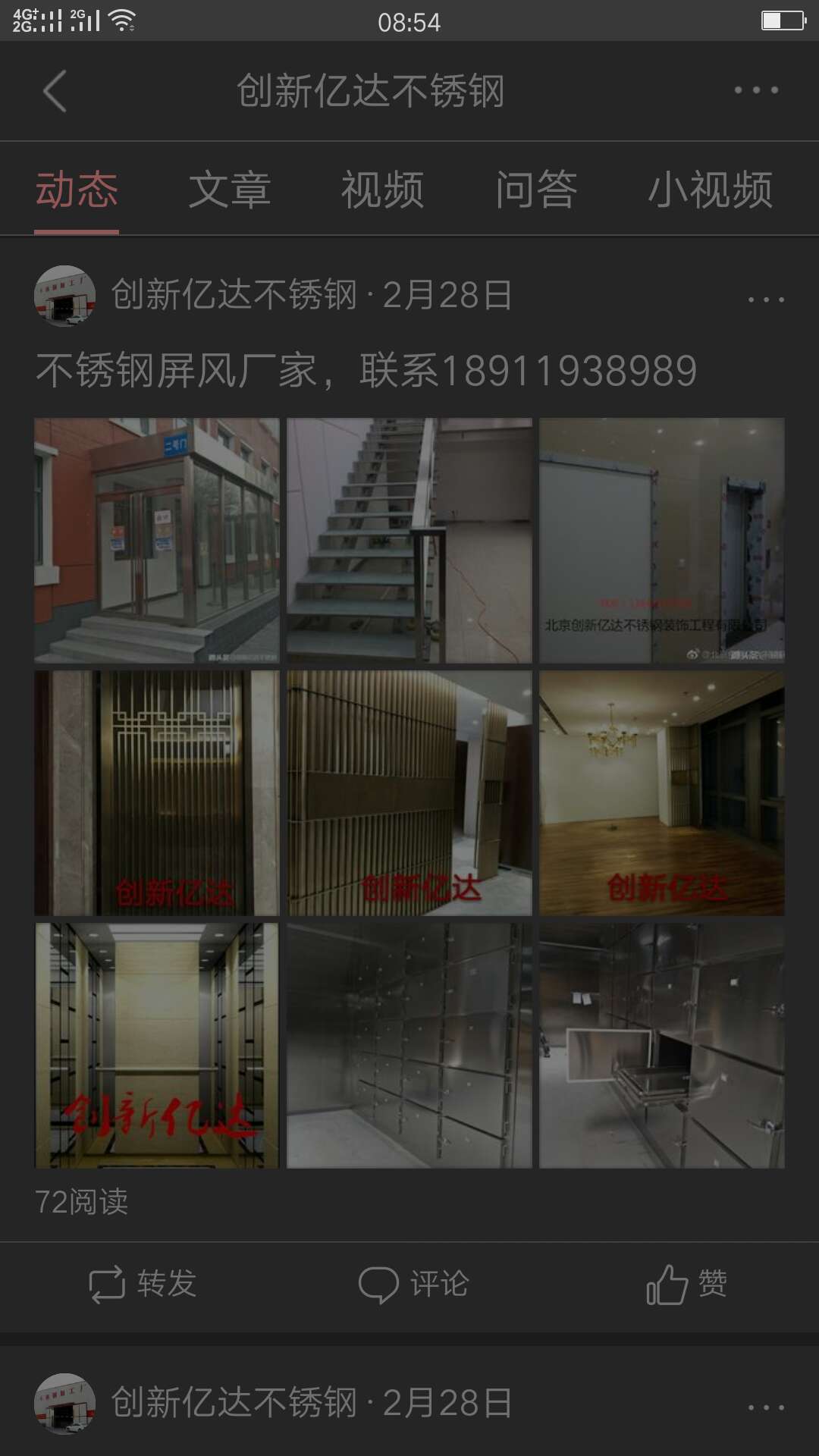Switch to the 小视频 tab
This screenshot has width=819, height=1456.
[x=710, y=190]
